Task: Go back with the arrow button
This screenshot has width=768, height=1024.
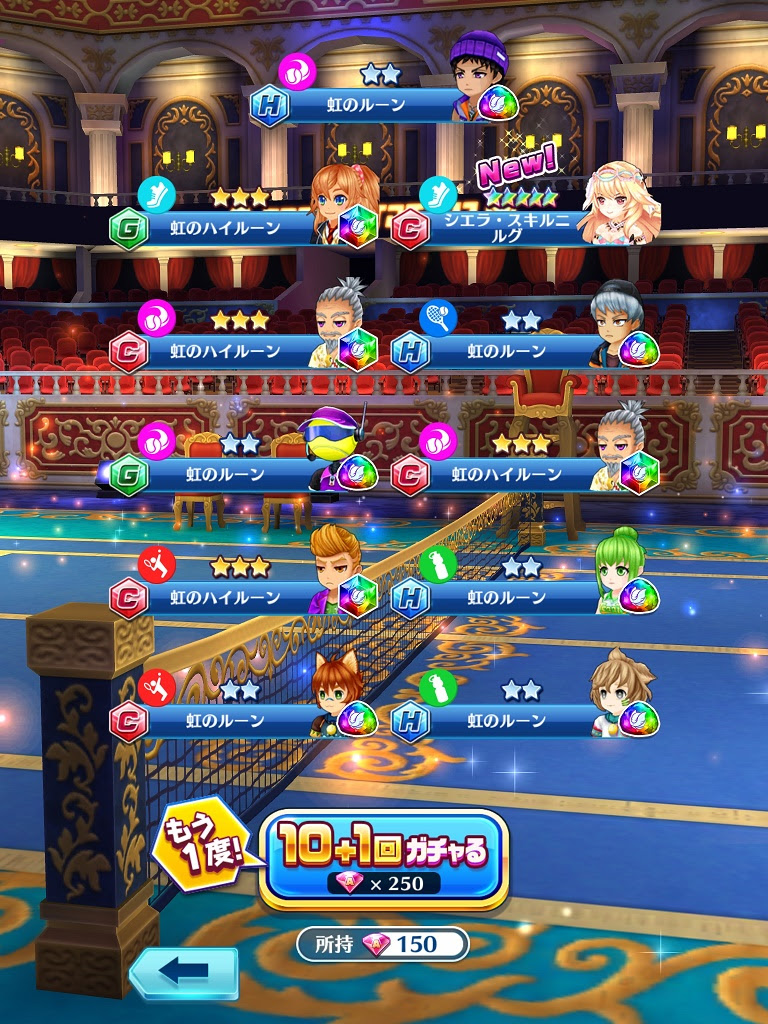Action: [184, 972]
